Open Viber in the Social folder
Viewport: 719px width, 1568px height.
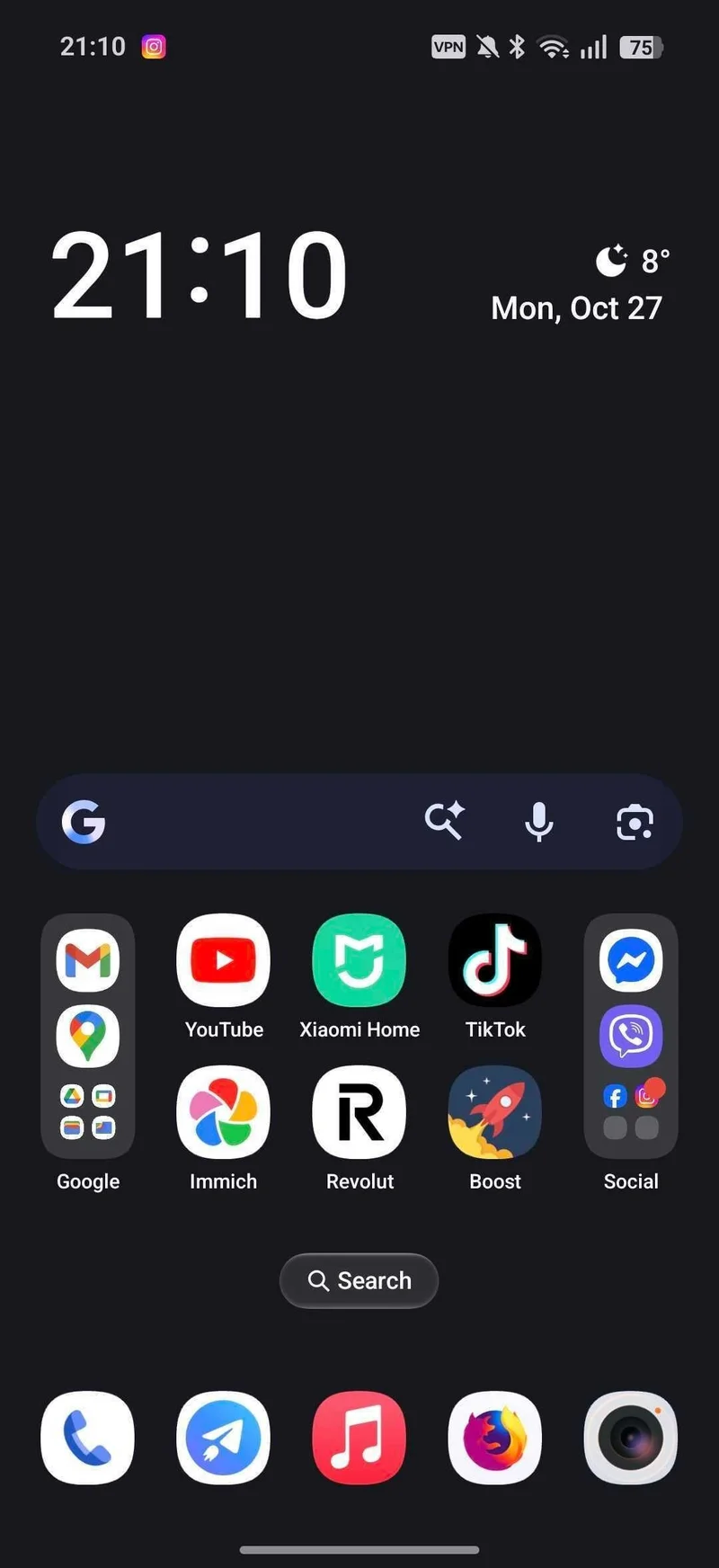(x=631, y=1035)
